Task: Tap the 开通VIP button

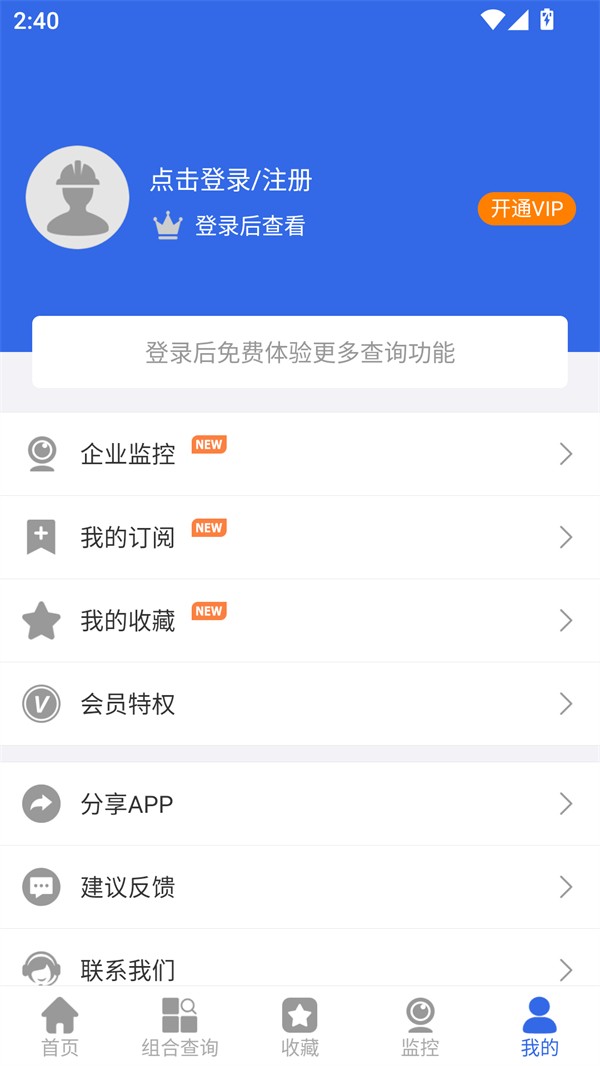Action: (x=526, y=209)
